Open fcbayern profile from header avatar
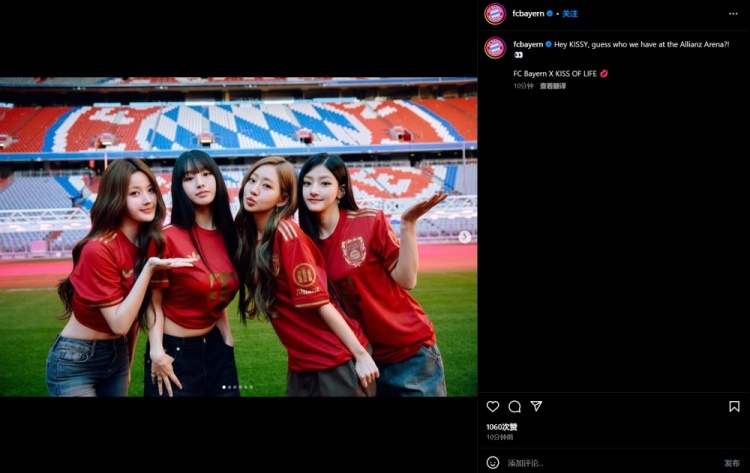 (x=495, y=14)
